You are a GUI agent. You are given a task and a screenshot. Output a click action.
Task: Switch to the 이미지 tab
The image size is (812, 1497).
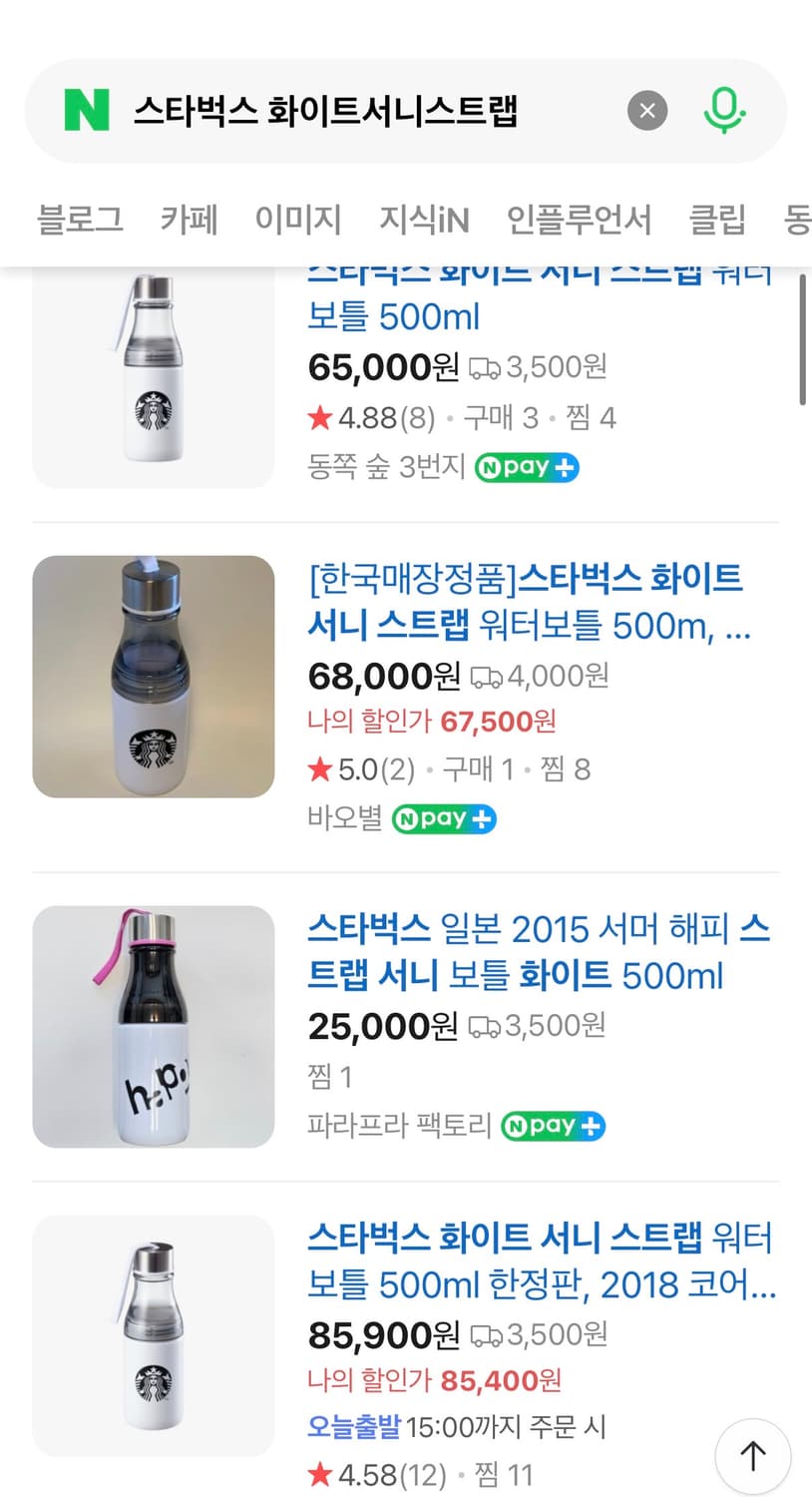point(297,221)
